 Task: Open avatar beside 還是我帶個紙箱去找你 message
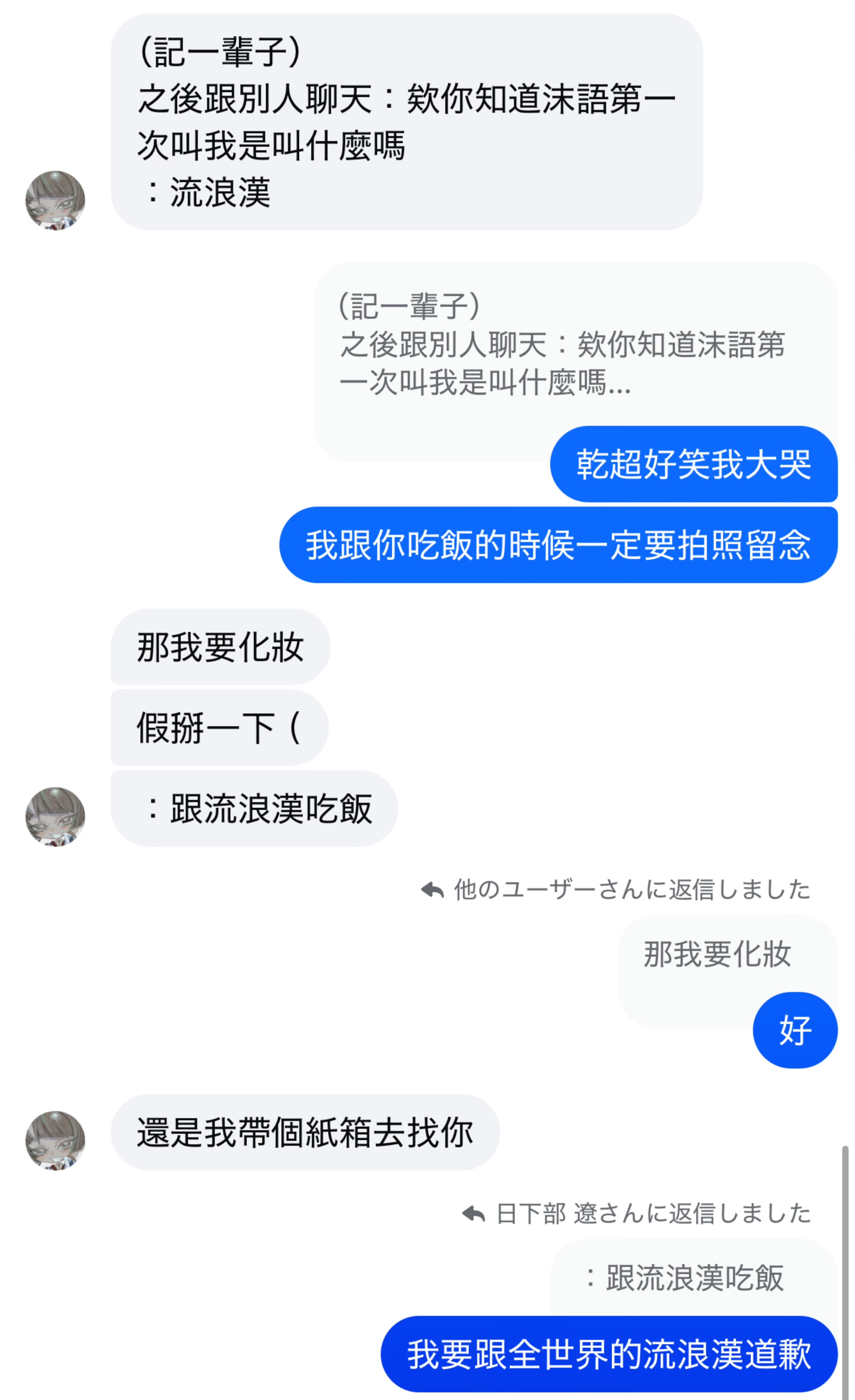click(x=55, y=1140)
